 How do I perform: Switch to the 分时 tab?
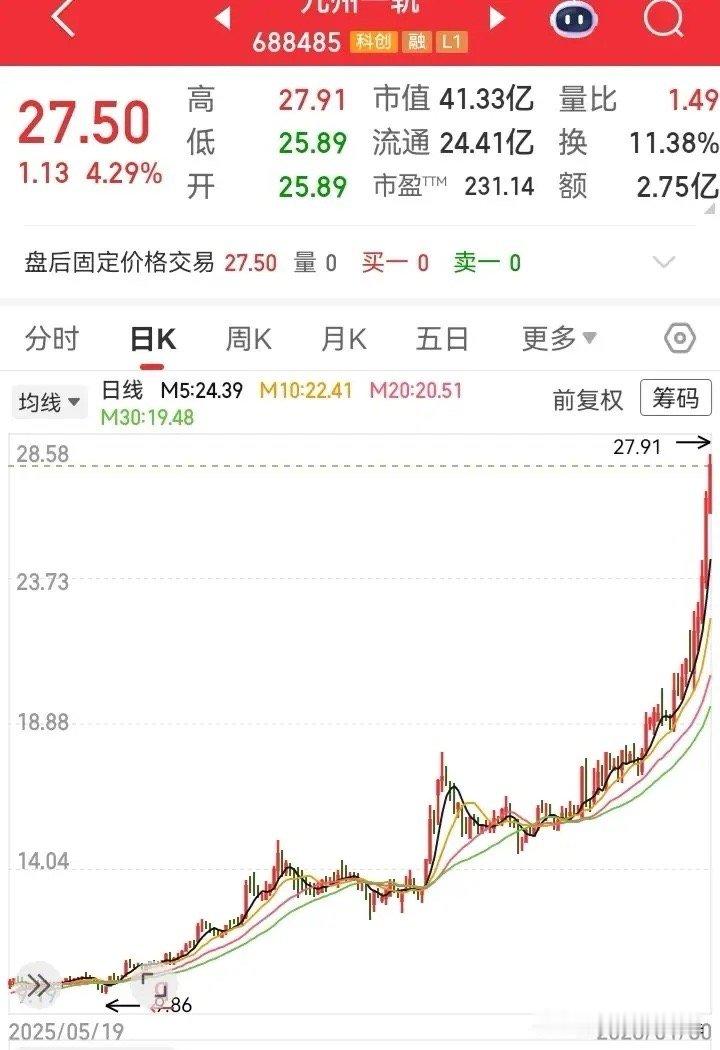click(x=50, y=338)
